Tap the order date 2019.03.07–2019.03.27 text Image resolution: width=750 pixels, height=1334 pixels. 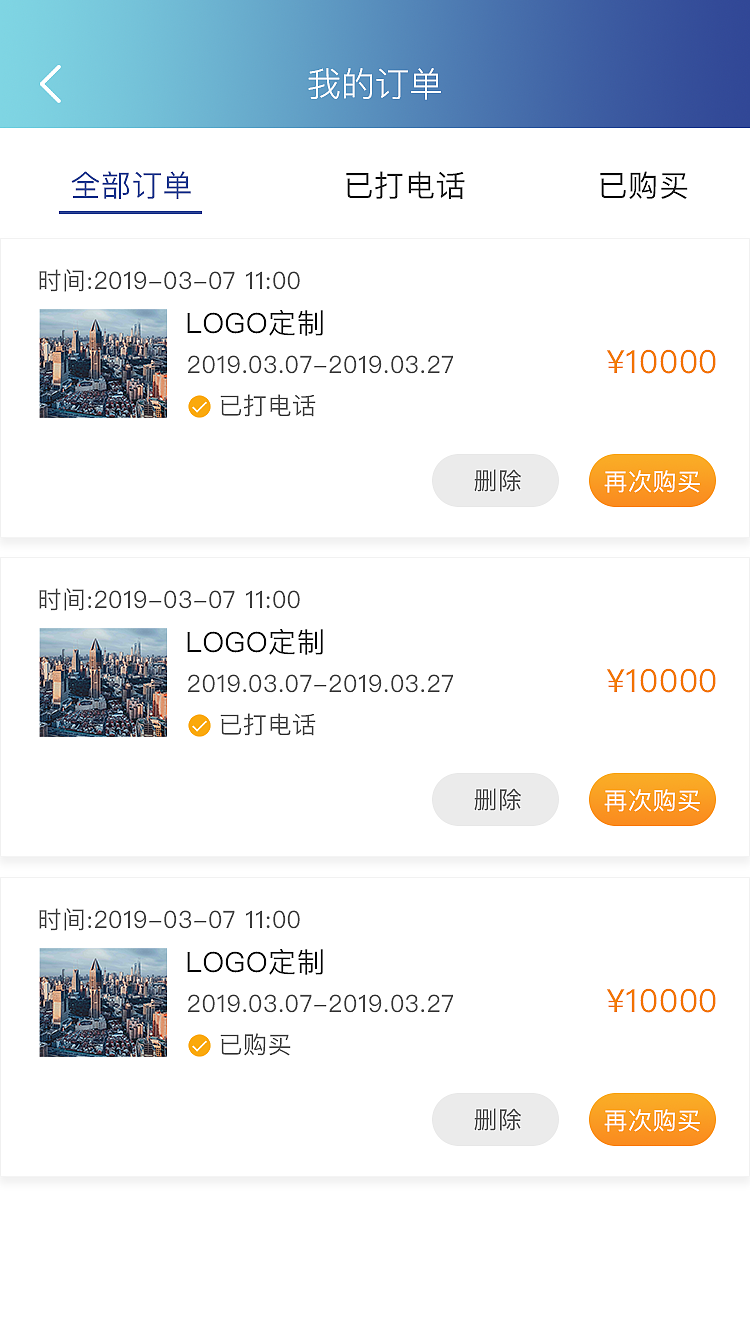[320, 364]
